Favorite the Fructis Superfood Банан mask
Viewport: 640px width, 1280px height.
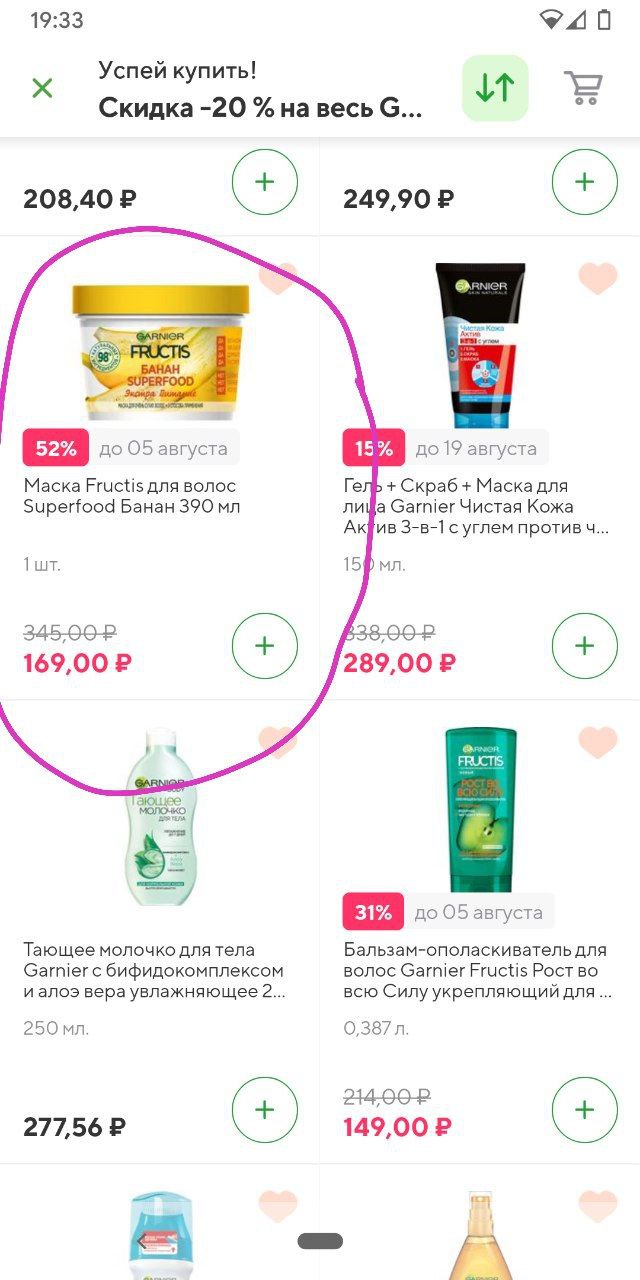coord(278,278)
